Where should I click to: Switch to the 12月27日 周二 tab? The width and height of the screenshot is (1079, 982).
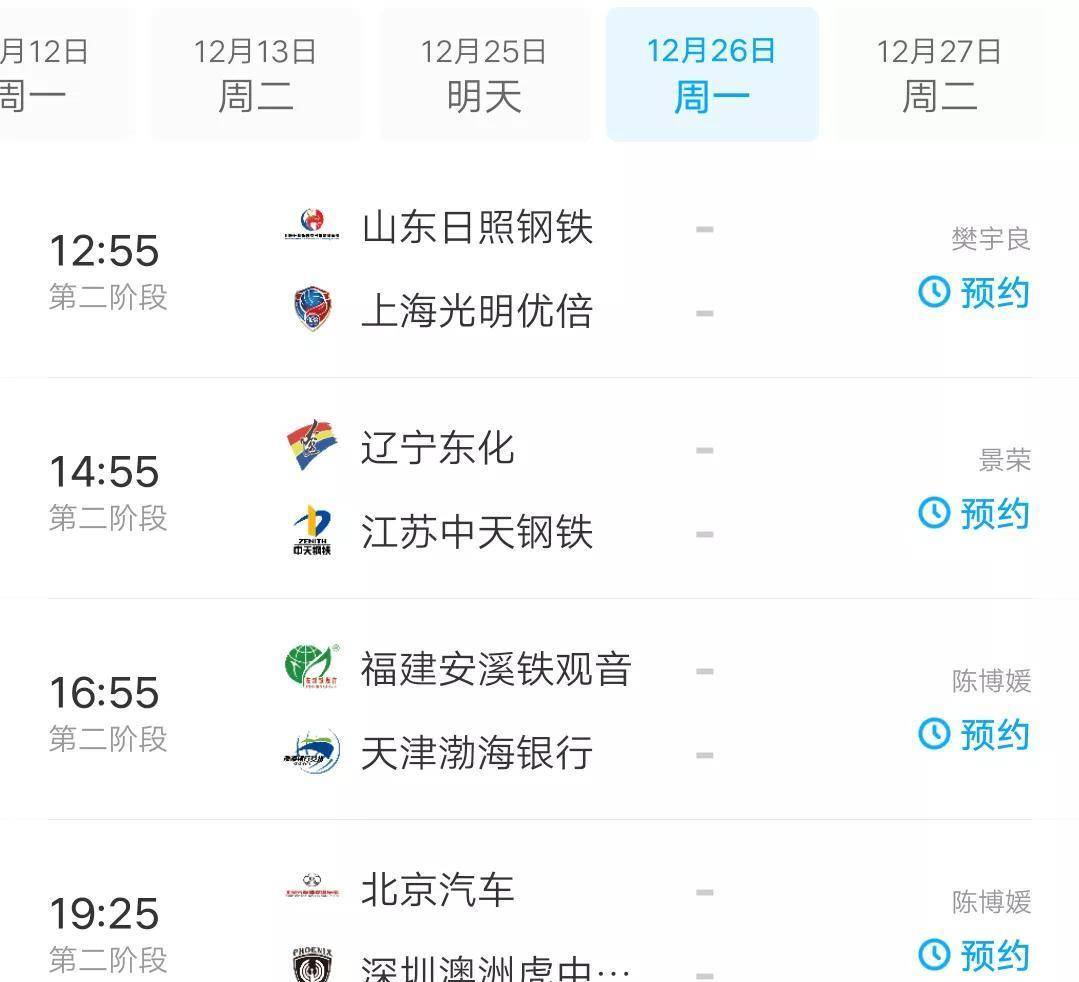pyautogui.click(x=938, y=74)
